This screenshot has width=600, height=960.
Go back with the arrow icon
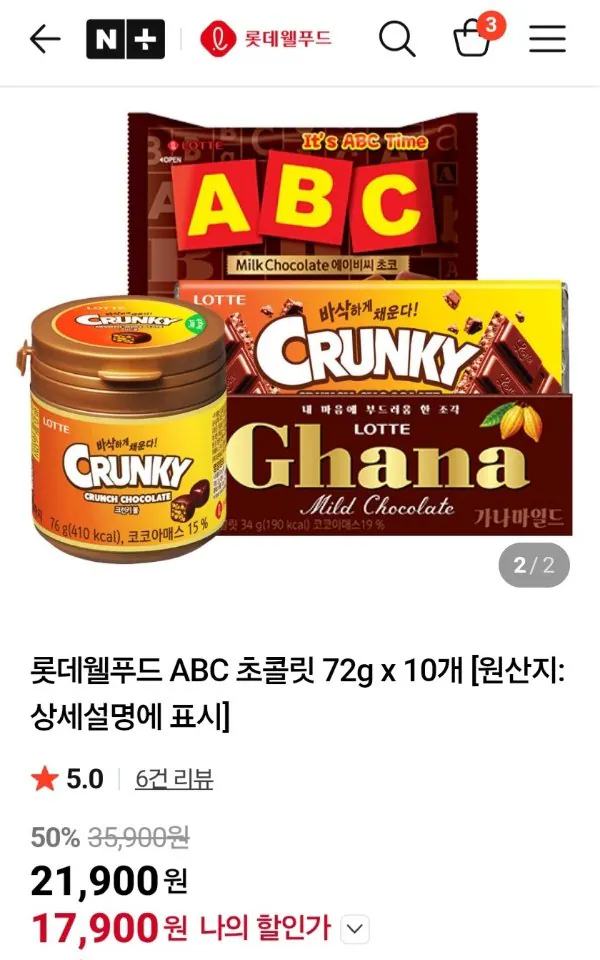pyautogui.click(x=46, y=40)
